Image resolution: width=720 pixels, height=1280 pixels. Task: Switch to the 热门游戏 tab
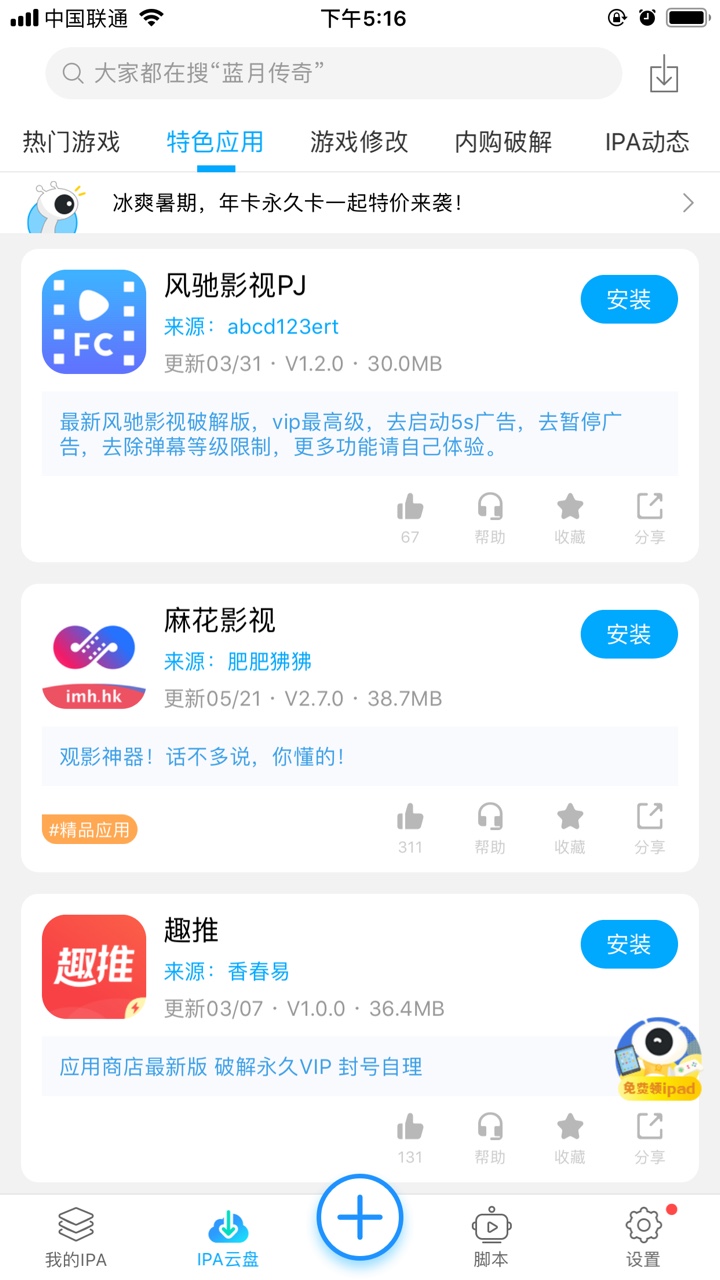(71, 142)
